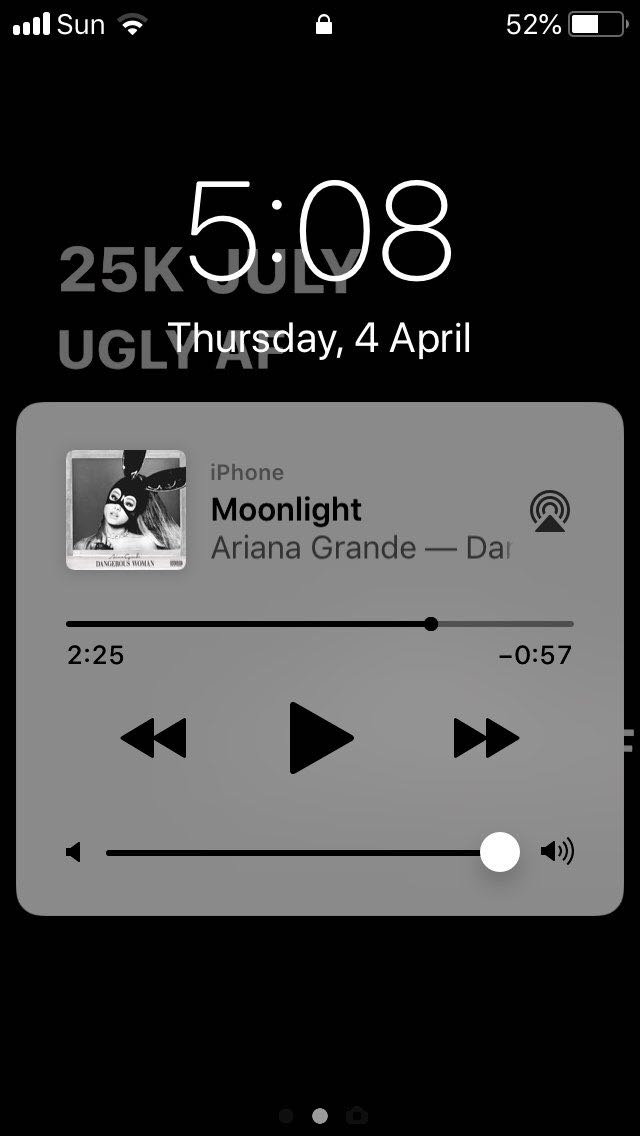Go back to the previous track

point(154,739)
